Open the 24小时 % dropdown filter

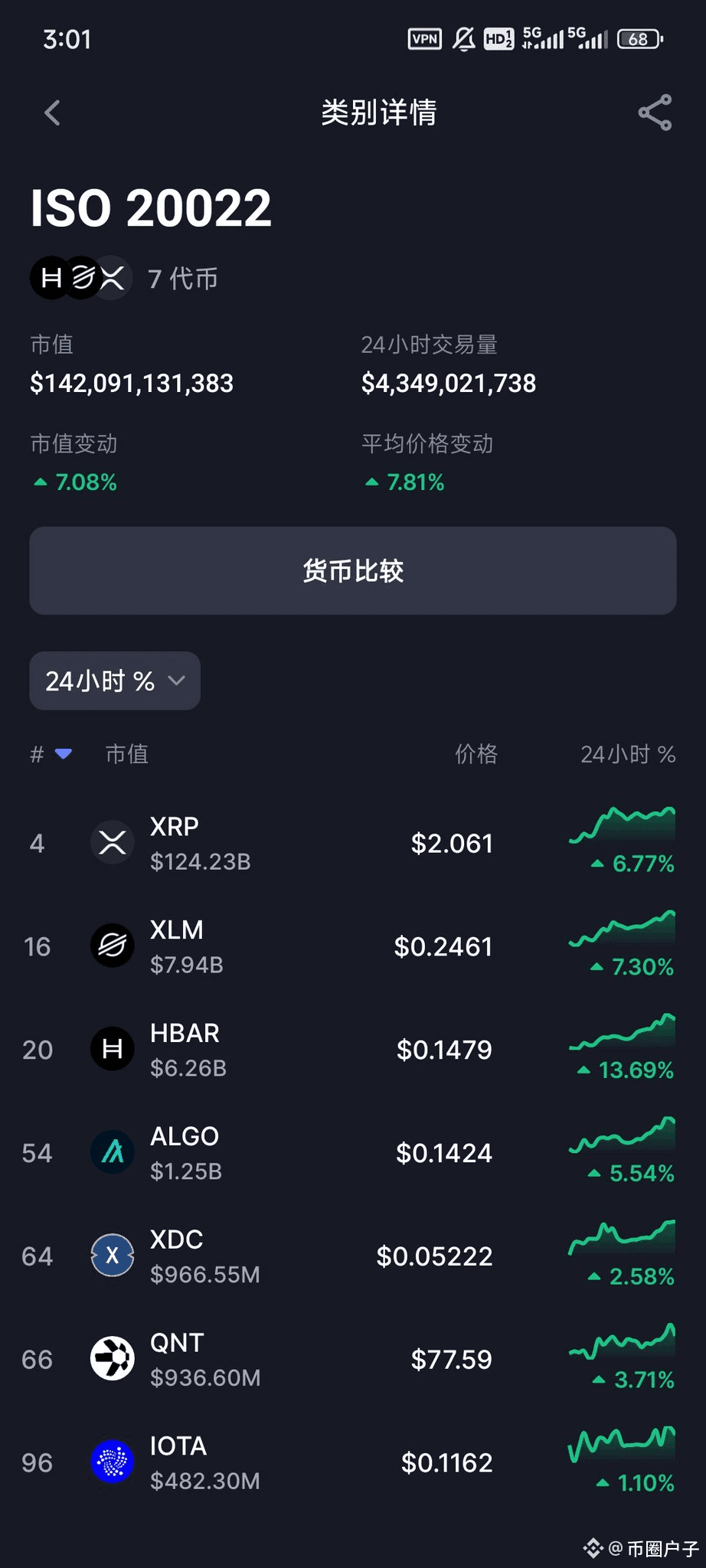pyautogui.click(x=113, y=681)
